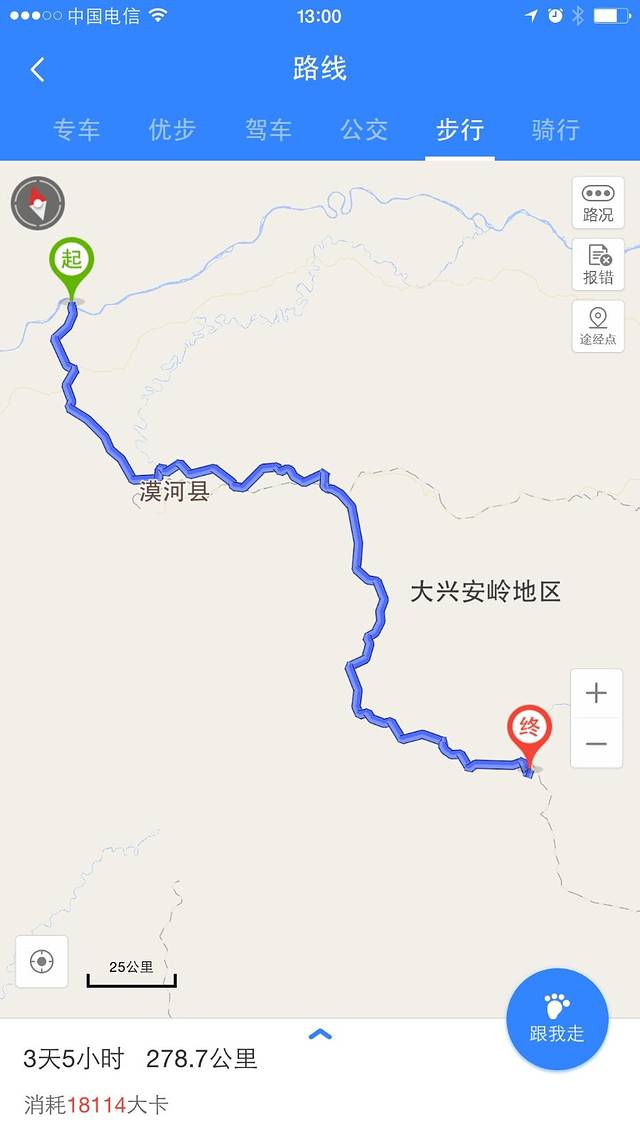
Task: Go back from the 路线 screen
Action: (38, 70)
